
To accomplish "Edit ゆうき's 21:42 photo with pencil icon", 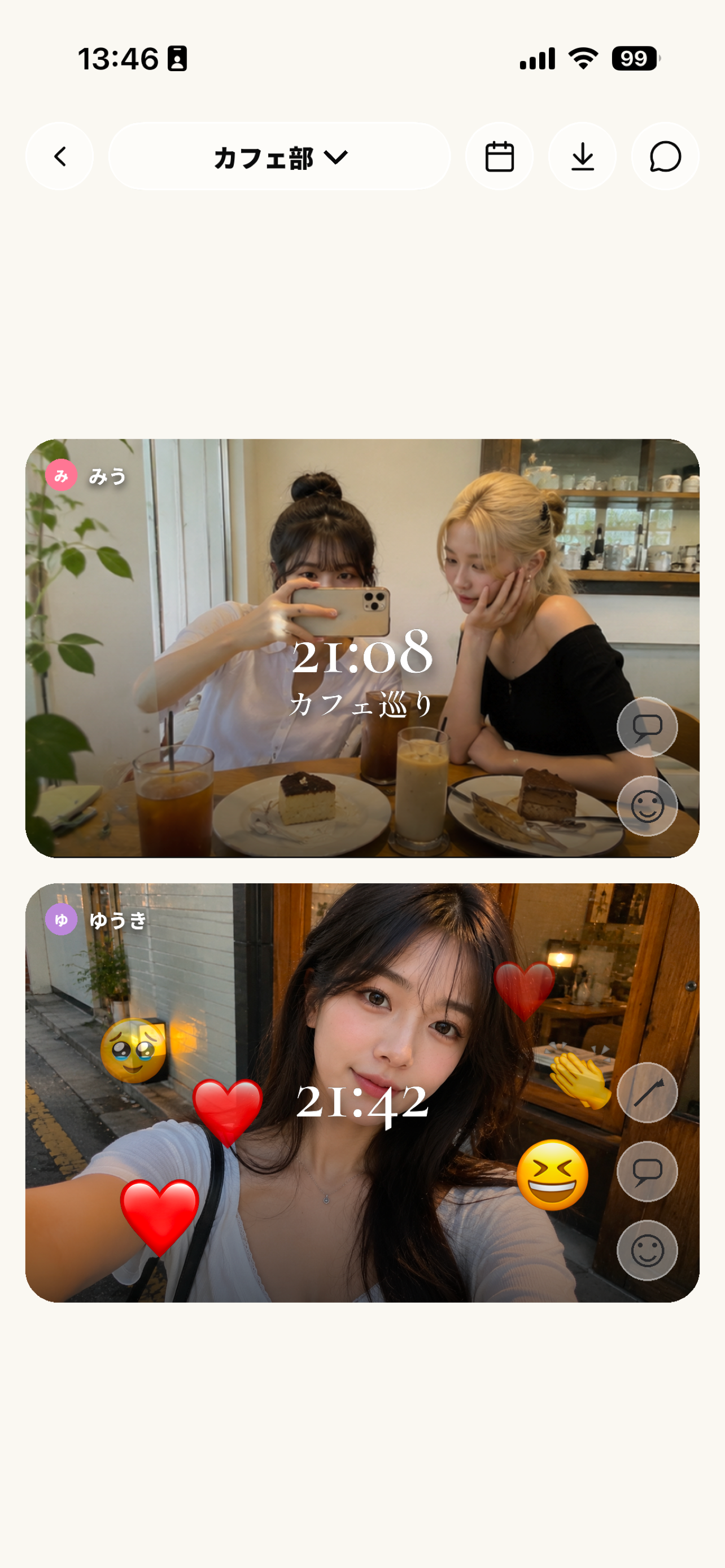I will (x=647, y=1093).
